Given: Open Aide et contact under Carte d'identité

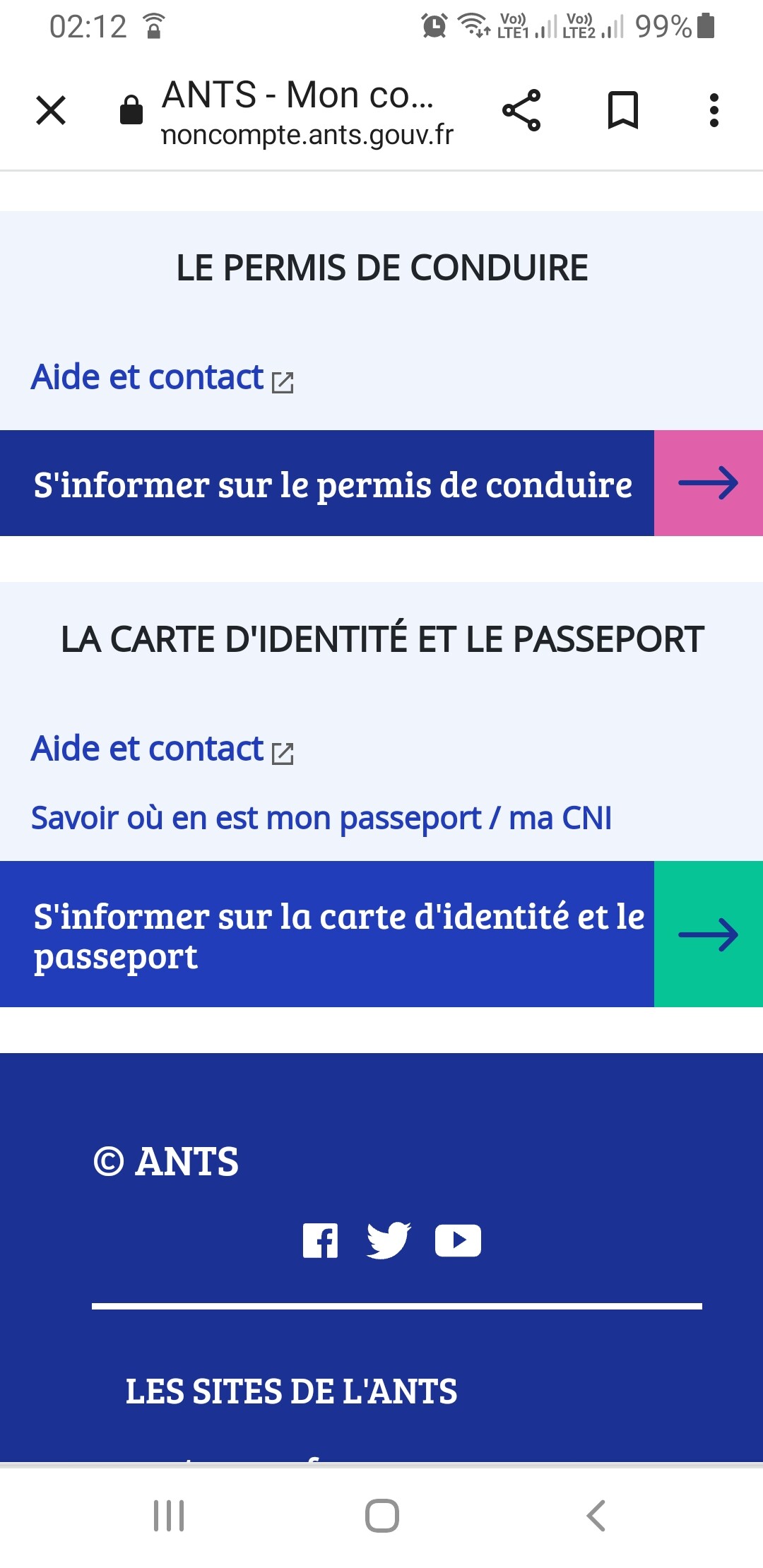Looking at the screenshot, I should (x=162, y=749).
